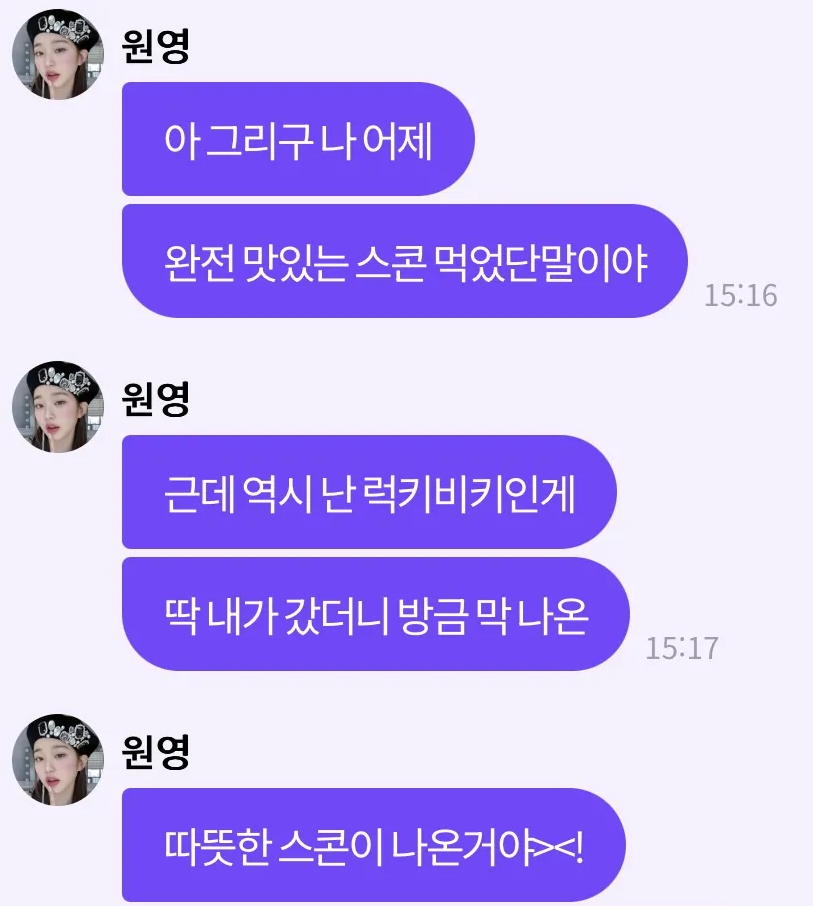View 원영's profile picture beside '따뜻한 스콘이 나온거야'
The width and height of the screenshot is (813, 906).
coord(57,759)
